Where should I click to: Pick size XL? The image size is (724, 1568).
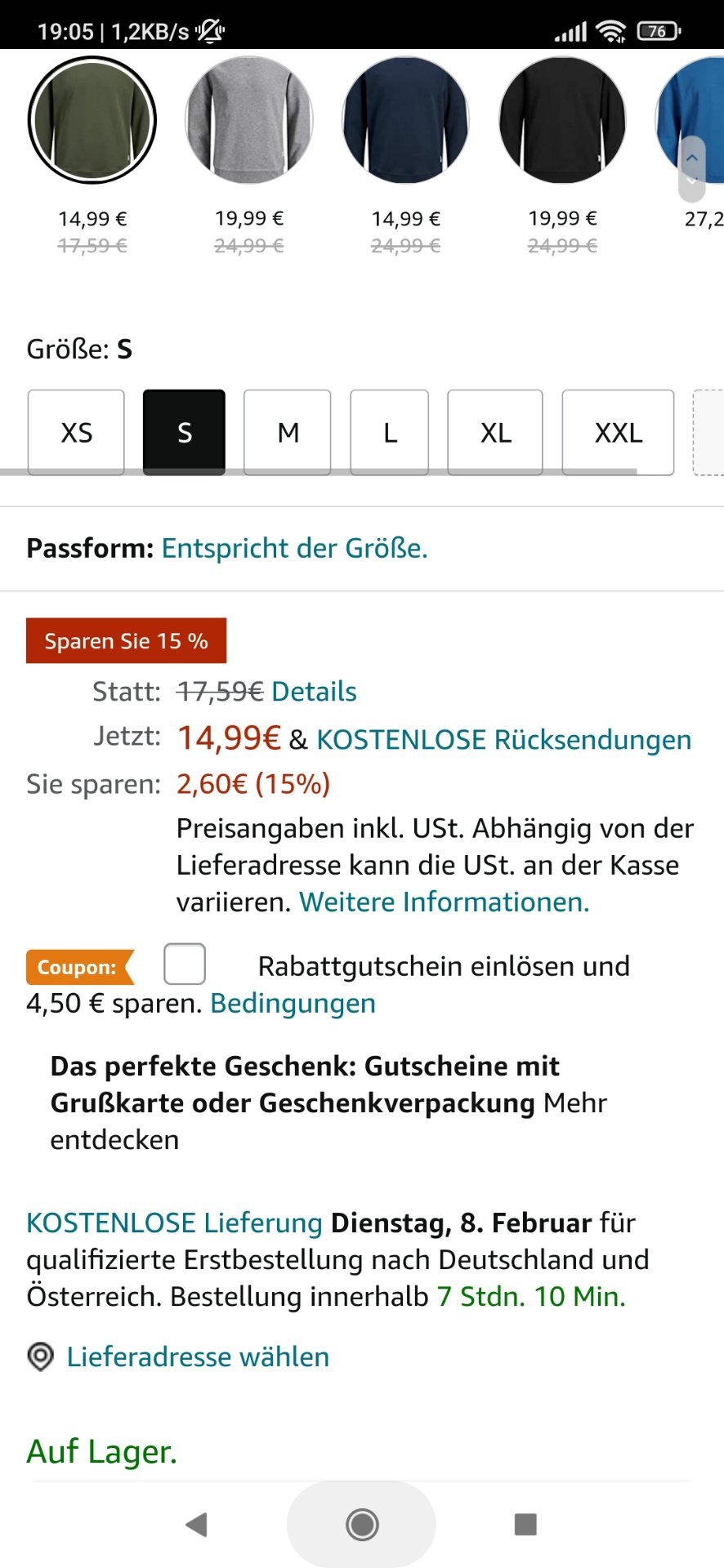tap(495, 432)
